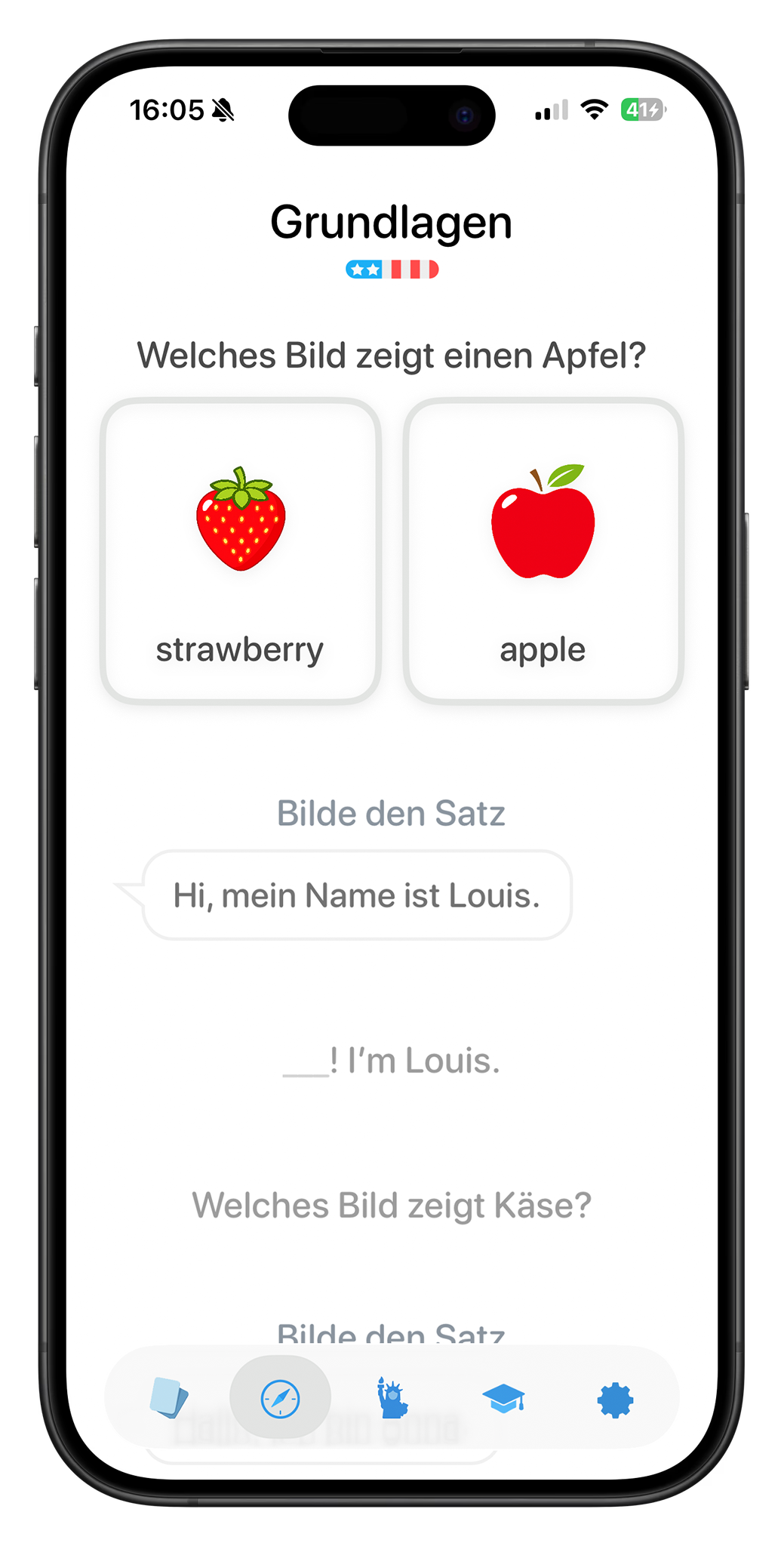Viewport: 784px width, 1546px height.
Task: Open the flashcards tab
Action: (169, 1397)
